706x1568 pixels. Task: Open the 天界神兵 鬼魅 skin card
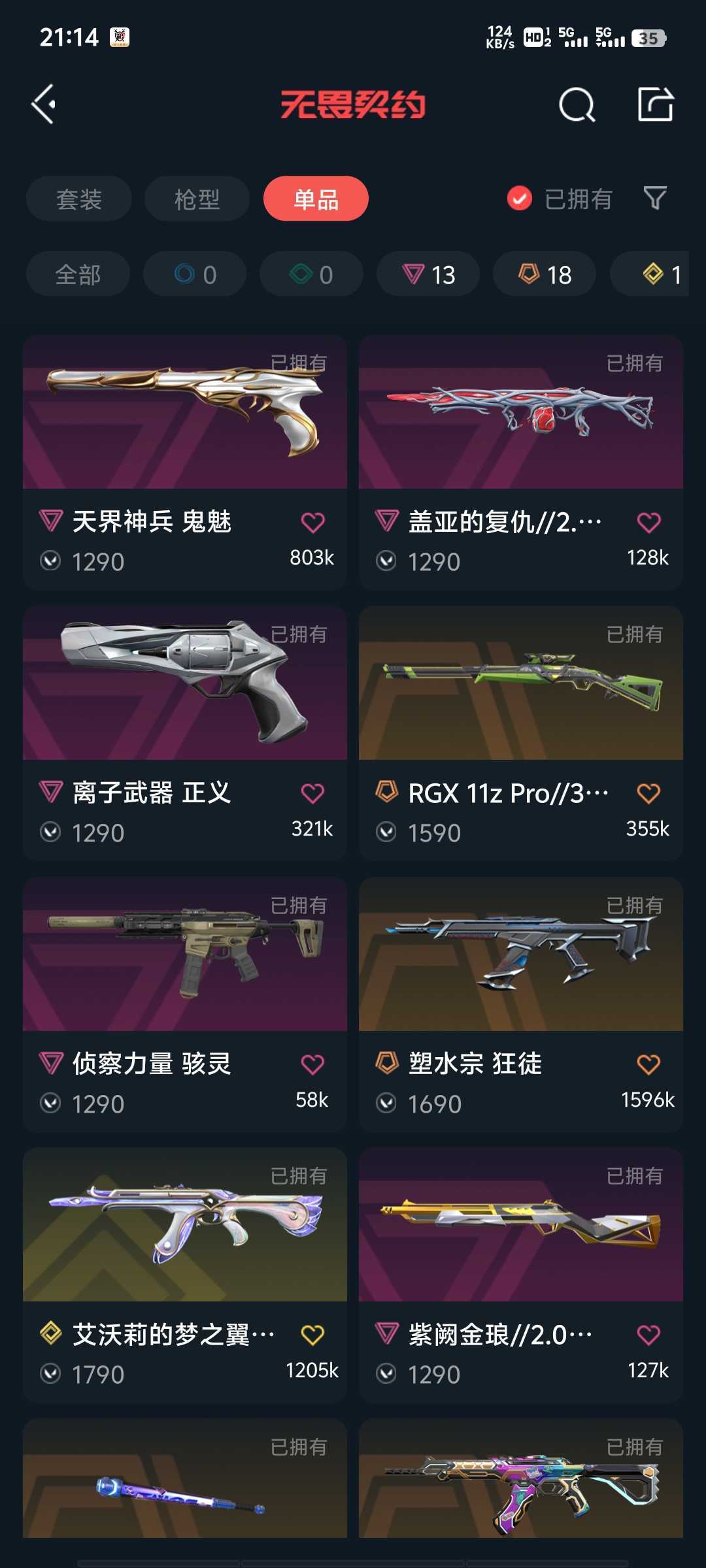tap(185, 463)
